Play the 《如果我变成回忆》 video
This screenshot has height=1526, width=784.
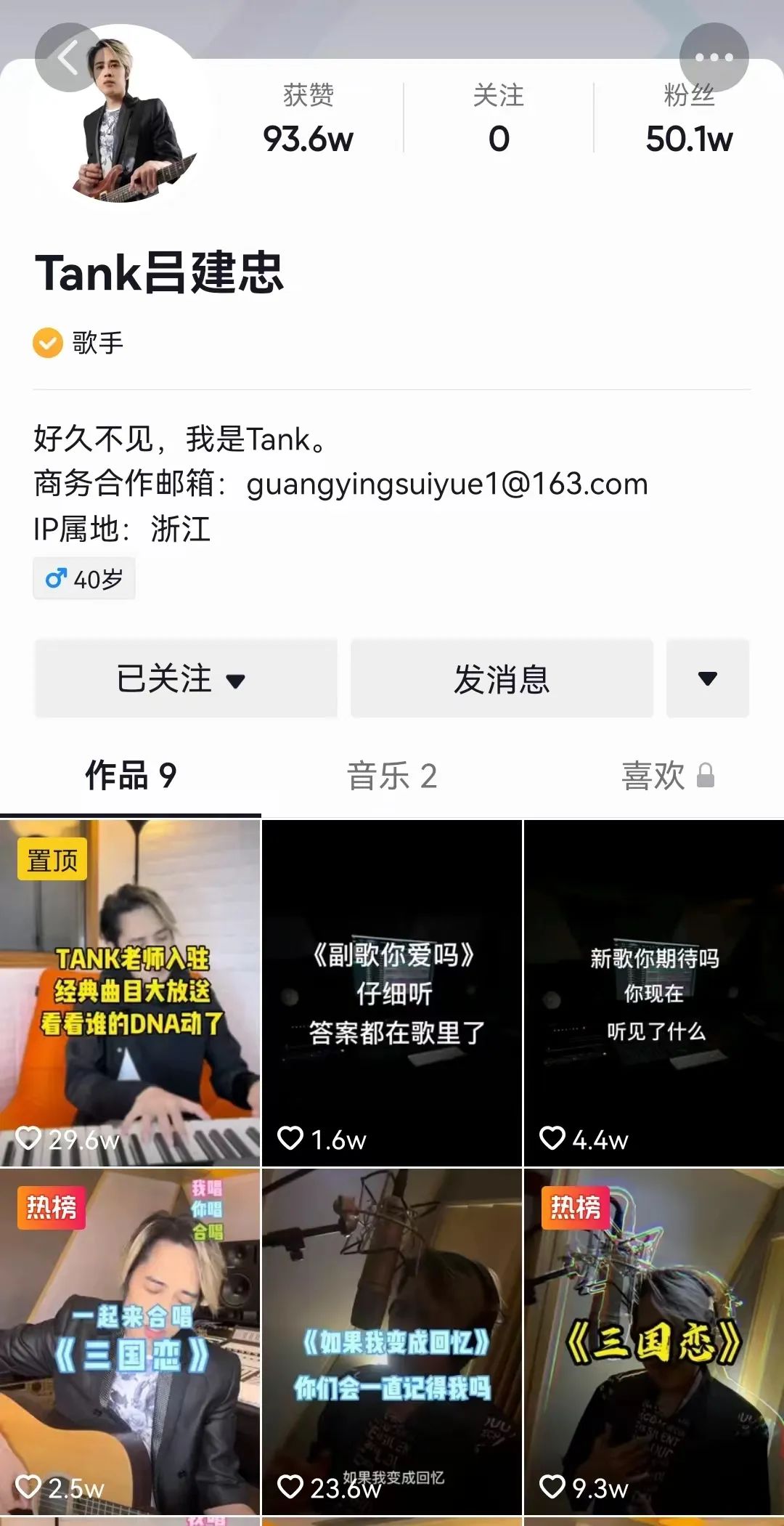coord(392,1341)
